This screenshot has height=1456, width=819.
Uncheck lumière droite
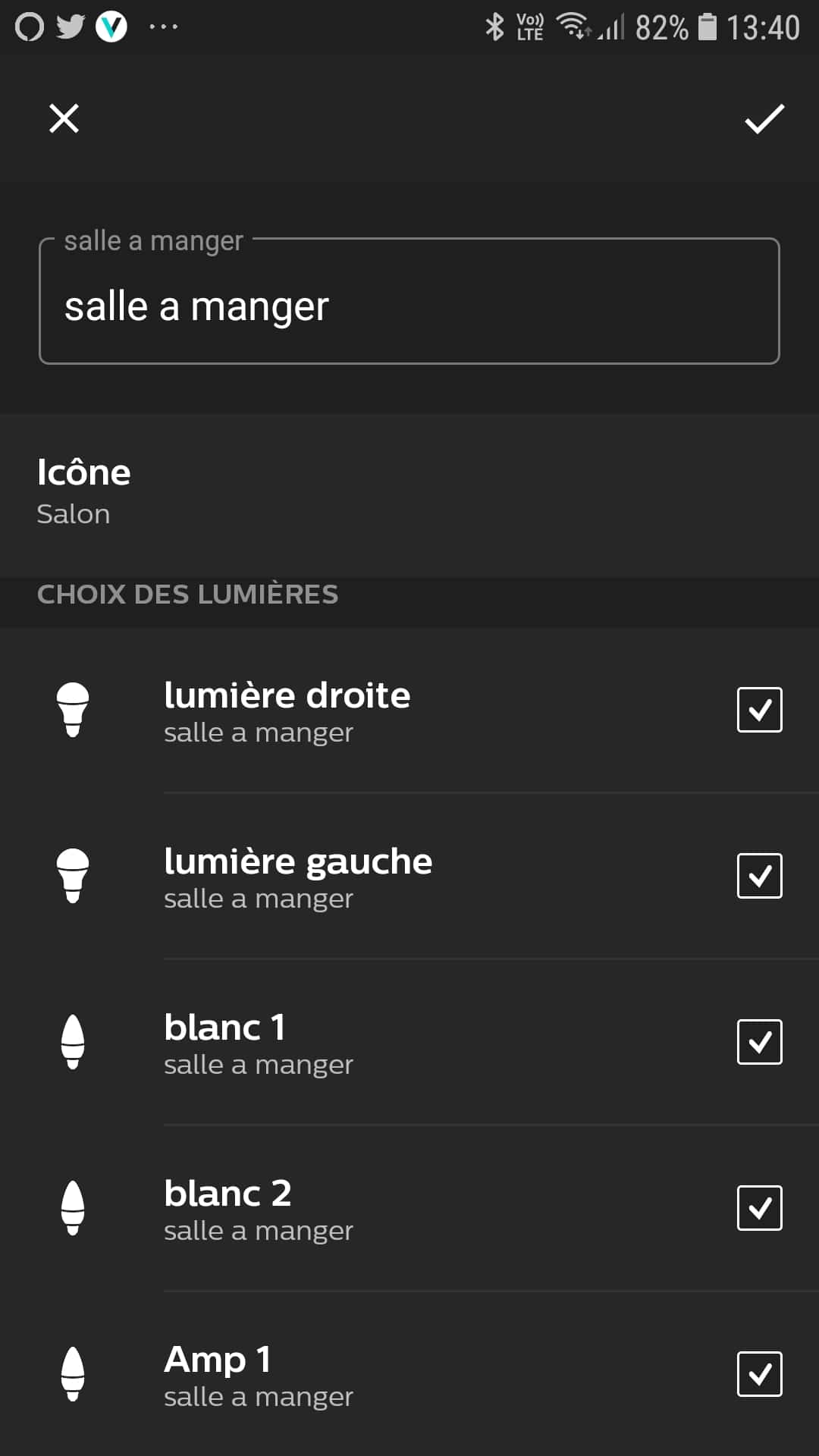759,710
